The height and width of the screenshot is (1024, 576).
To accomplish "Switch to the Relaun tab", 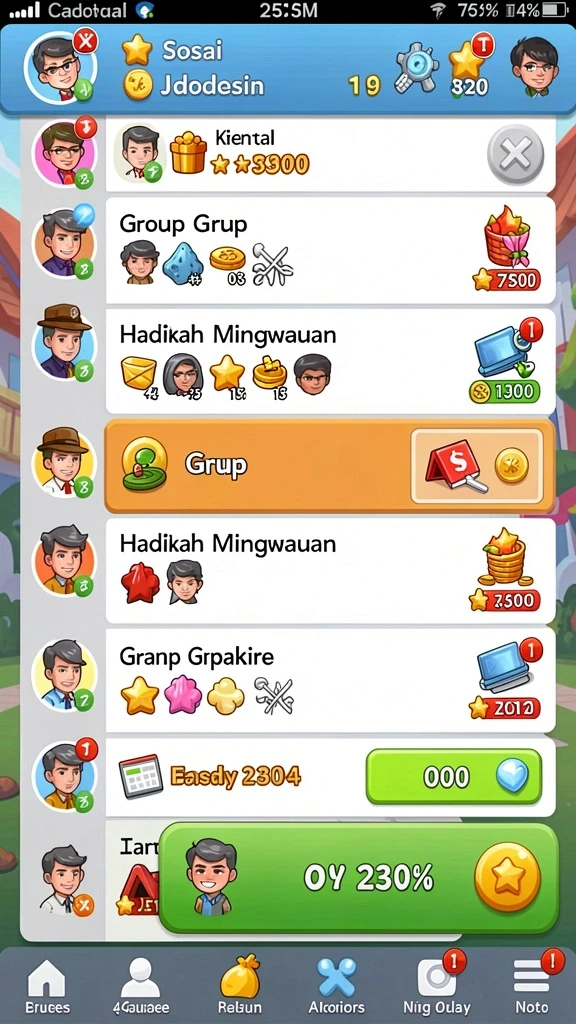I will (x=240, y=985).
